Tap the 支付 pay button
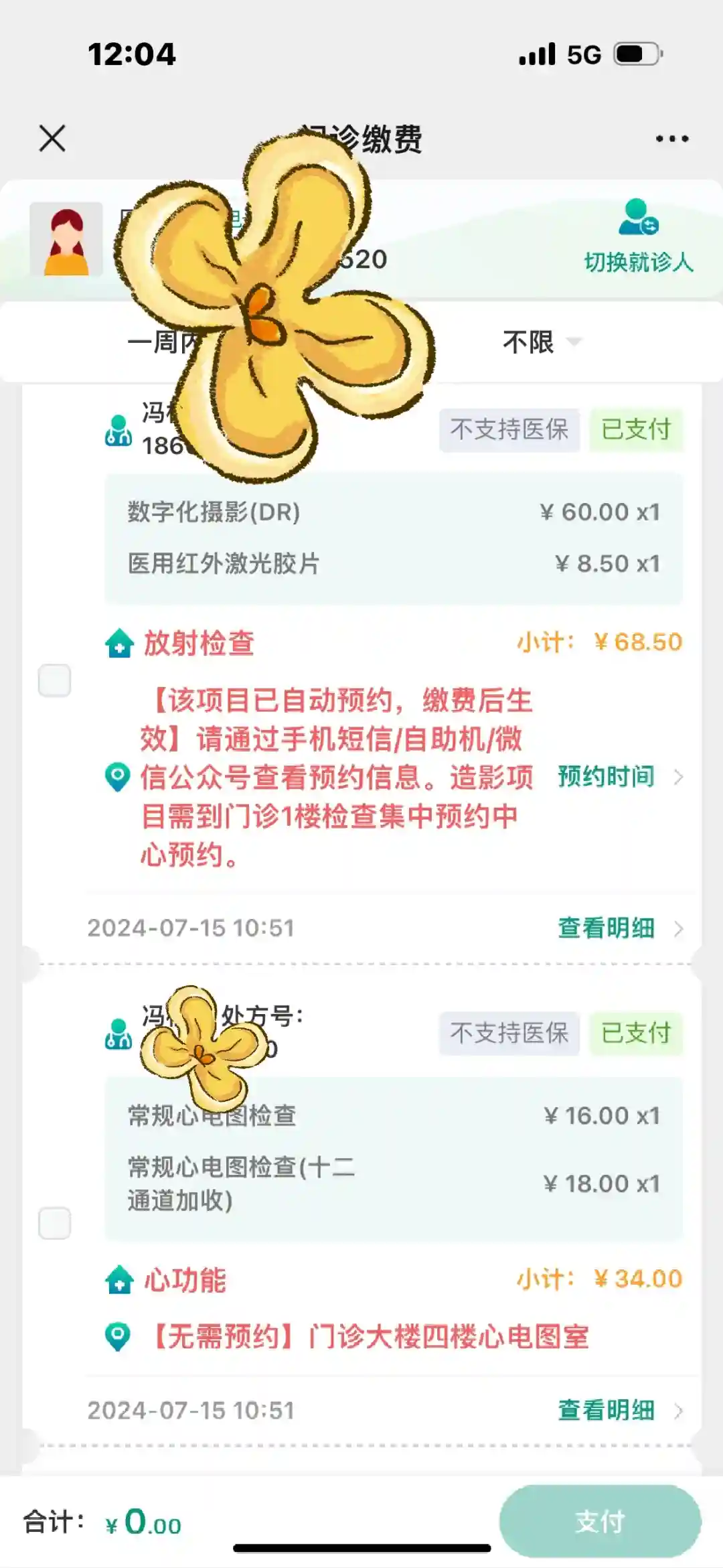Screen dimensions: 723x1568 point(600,1521)
